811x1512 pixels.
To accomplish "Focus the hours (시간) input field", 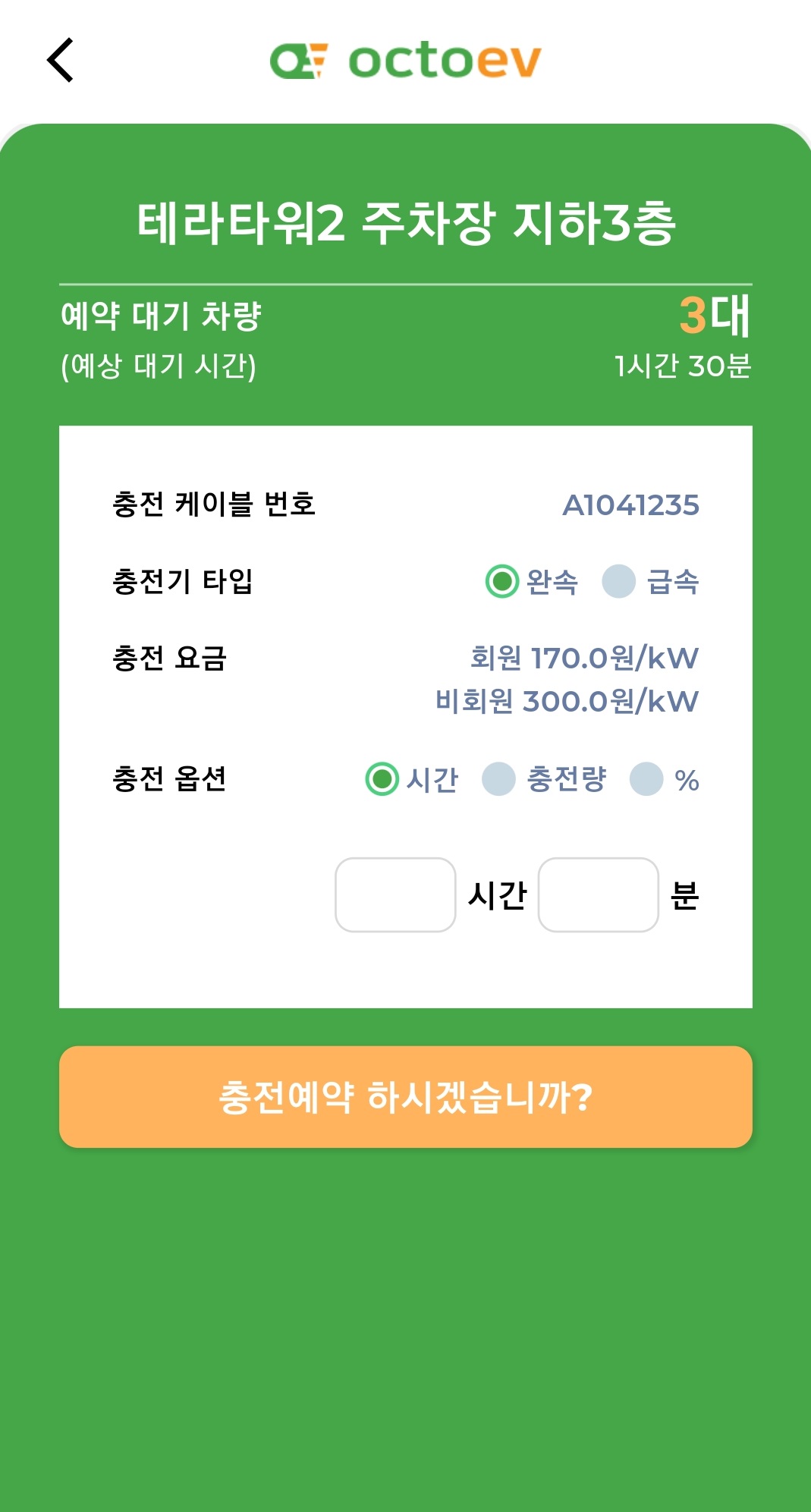I will [395, 894].
